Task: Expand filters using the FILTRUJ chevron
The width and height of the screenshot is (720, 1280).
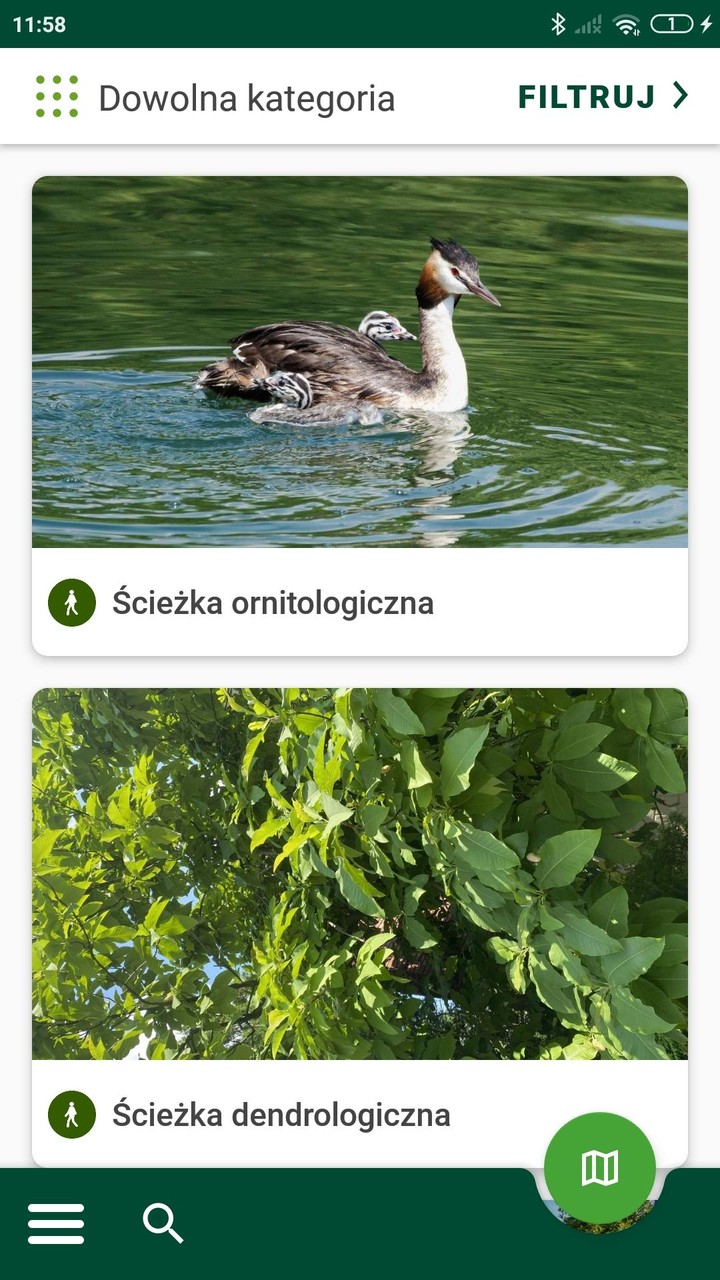Action: pyautogui.click(x=681, y=95)
